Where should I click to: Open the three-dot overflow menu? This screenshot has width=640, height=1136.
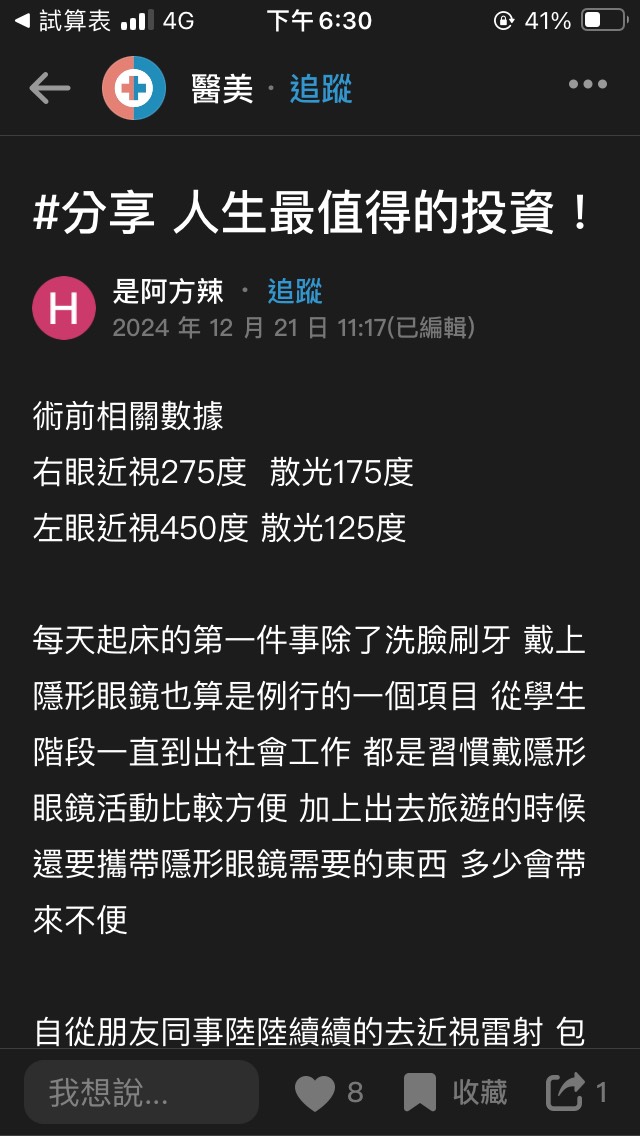tap(587, 85)
